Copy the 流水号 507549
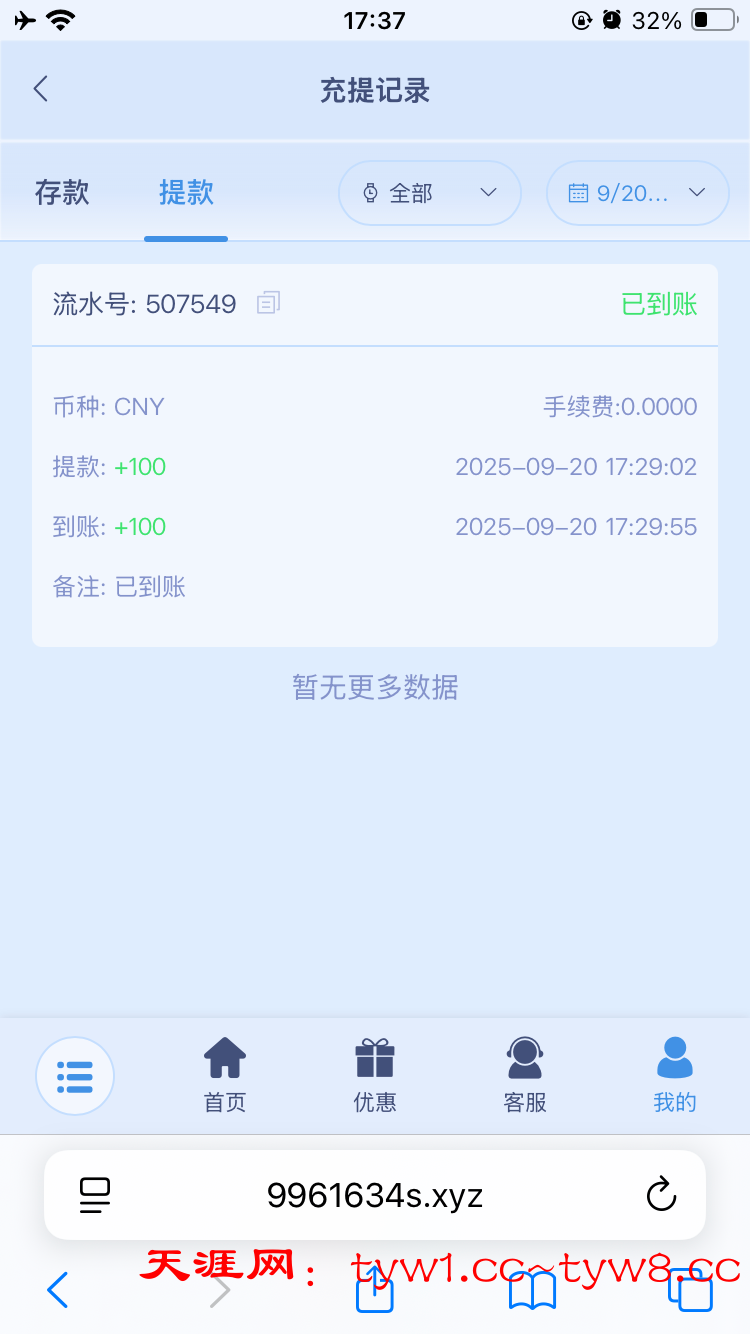This screenshot has width=750, height=1334. tap(268, 303)
